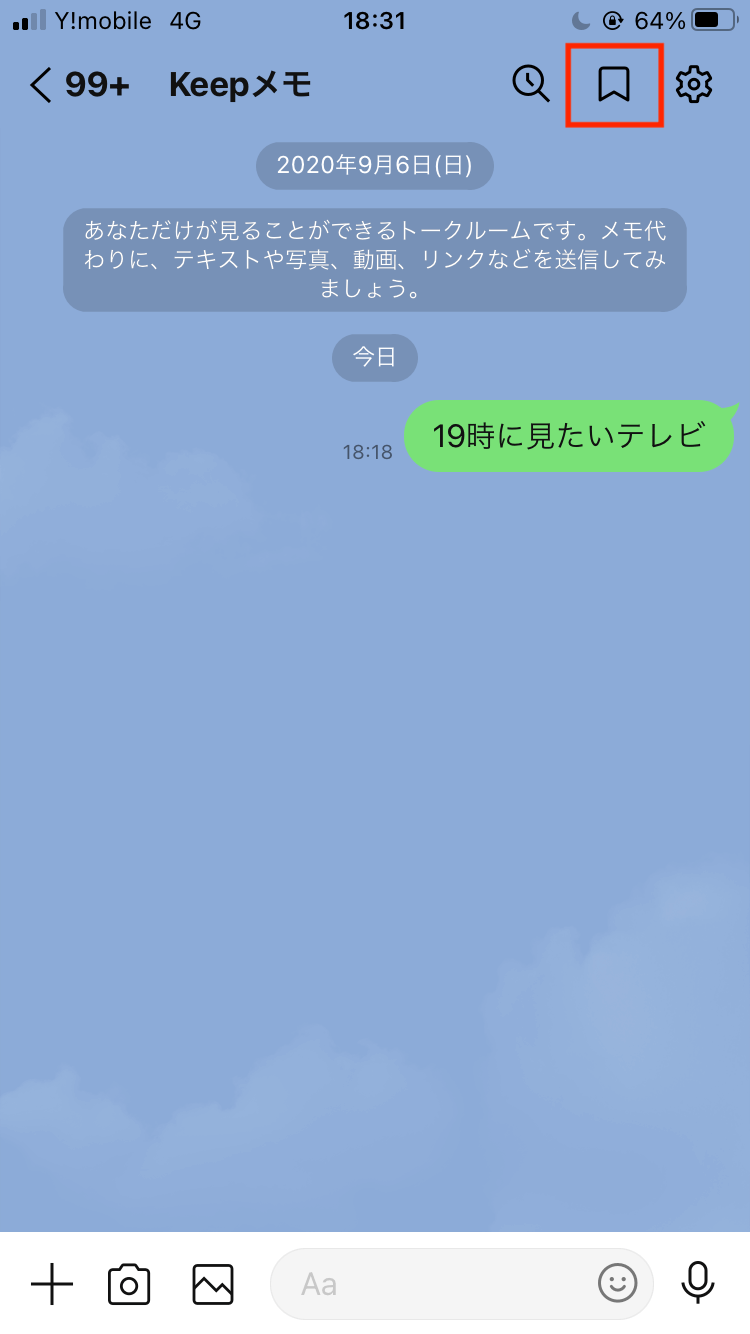Open the emoji and sticker picker

pos(617,1283)
